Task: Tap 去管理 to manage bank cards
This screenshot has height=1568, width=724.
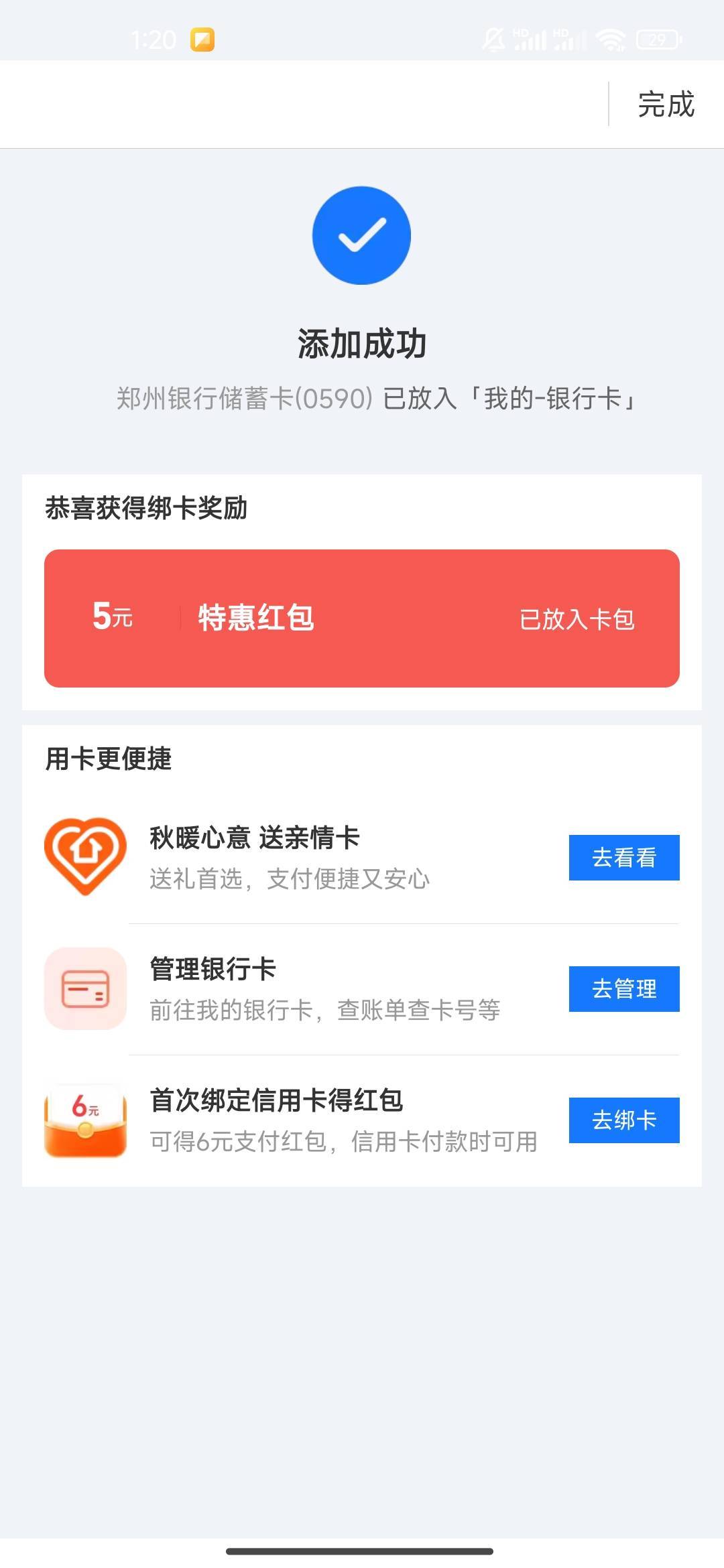Action: pyautogui.click(x=623, y=989)
